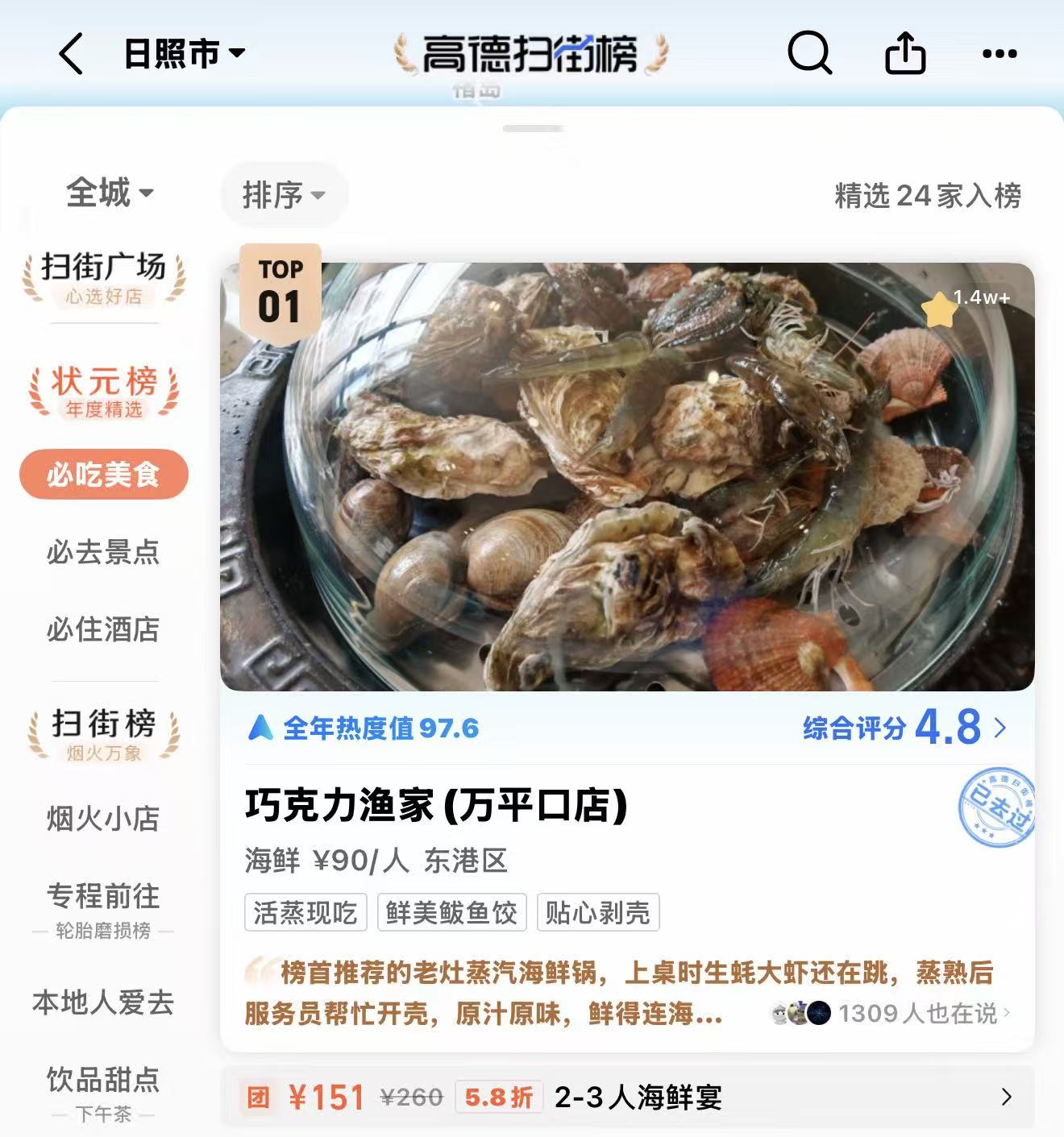Select the 必吃美食 category

103,475
